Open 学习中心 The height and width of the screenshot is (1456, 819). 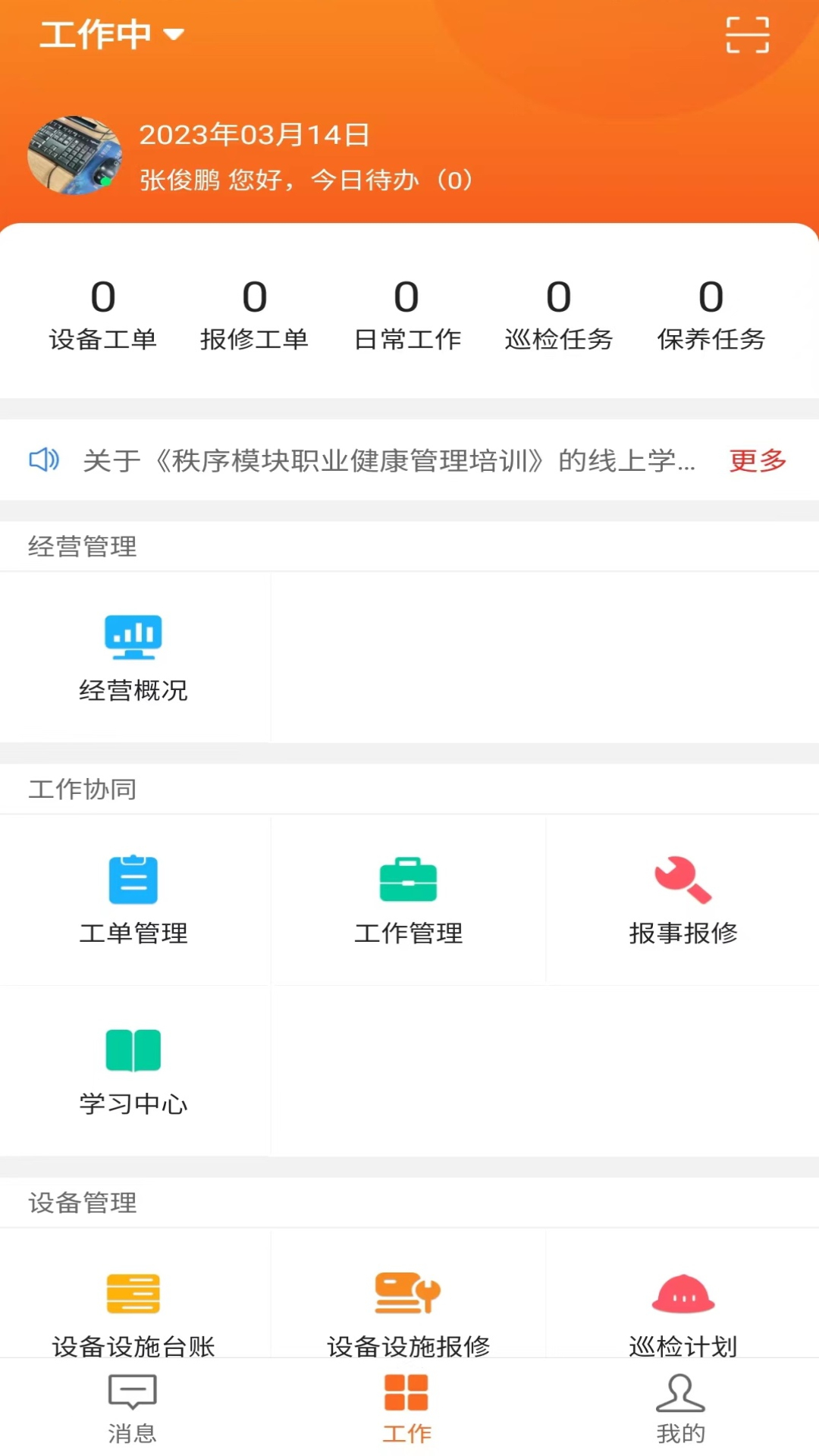point(133,1072)
